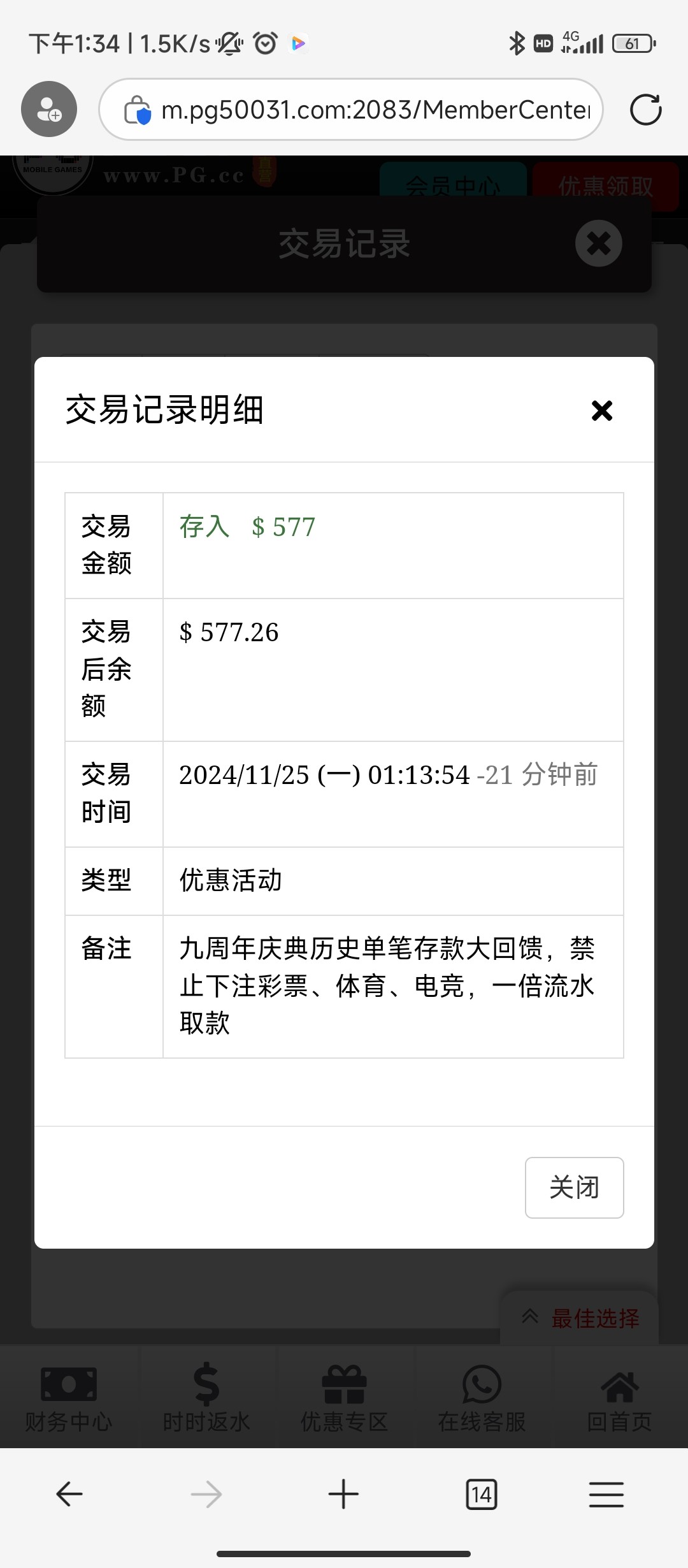Open the browser profile account icon

pyautogui.click(x=49, y=109)
